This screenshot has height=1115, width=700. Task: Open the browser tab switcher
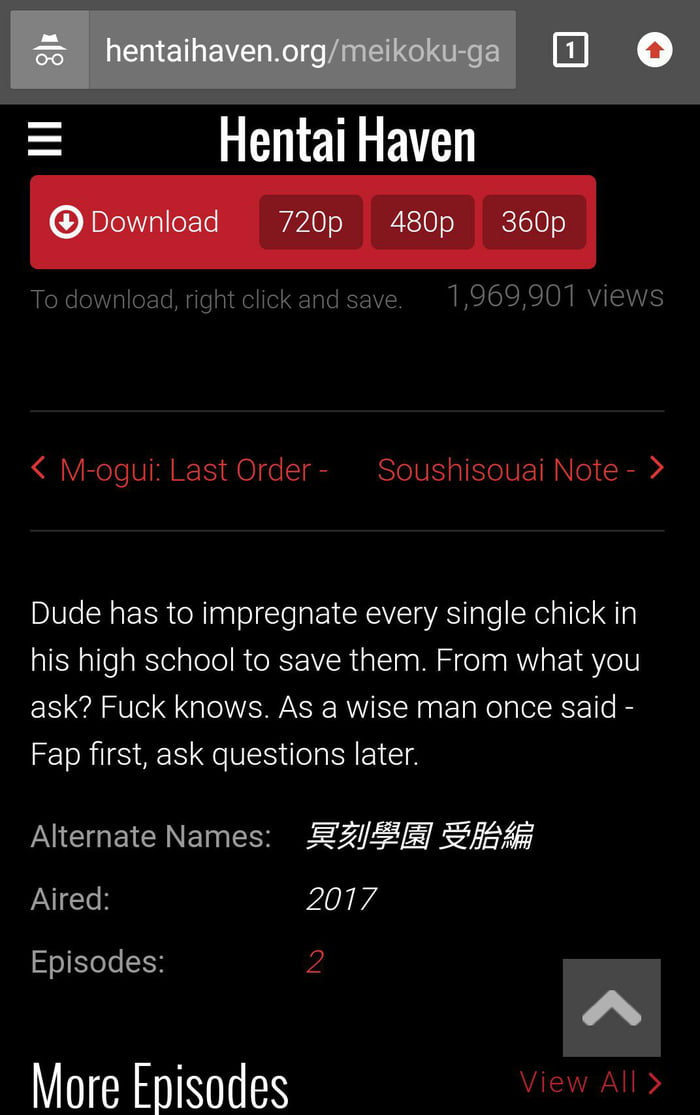click(x=570, y=50)
